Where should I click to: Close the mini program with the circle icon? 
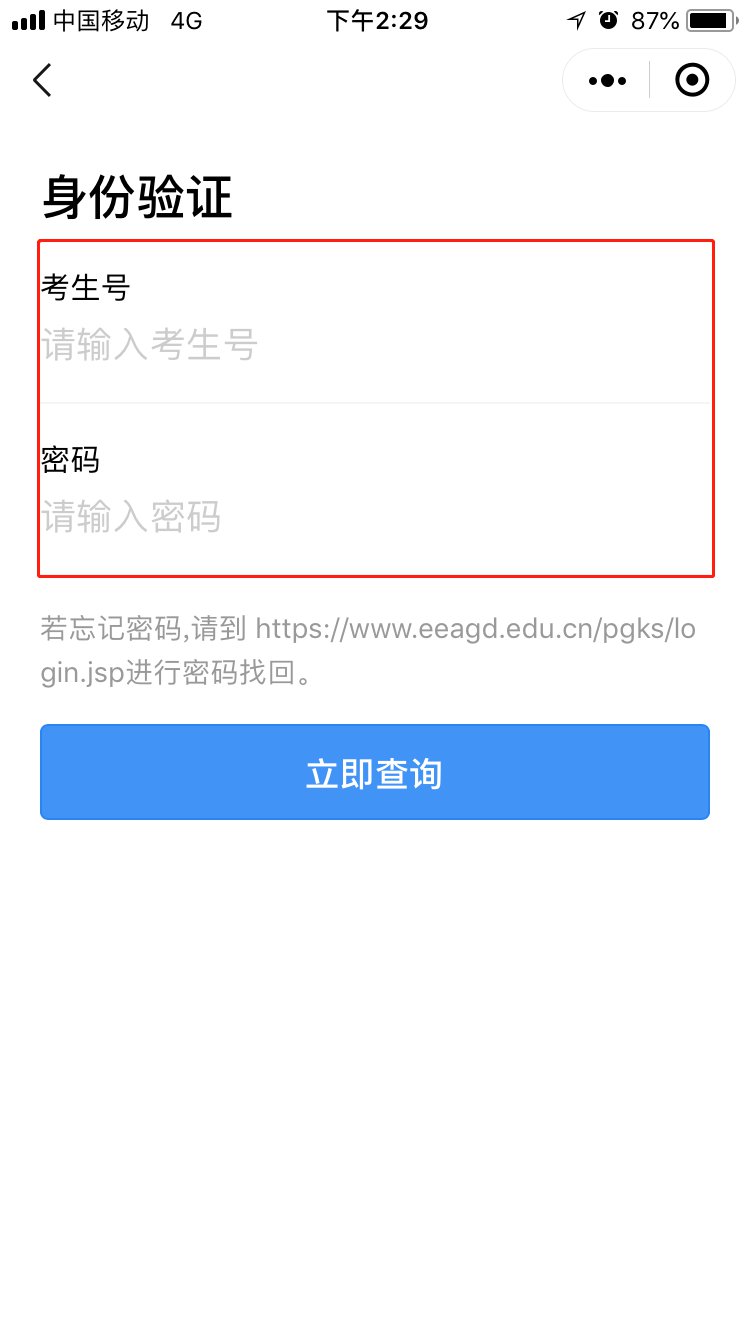[x=692, y=80]
